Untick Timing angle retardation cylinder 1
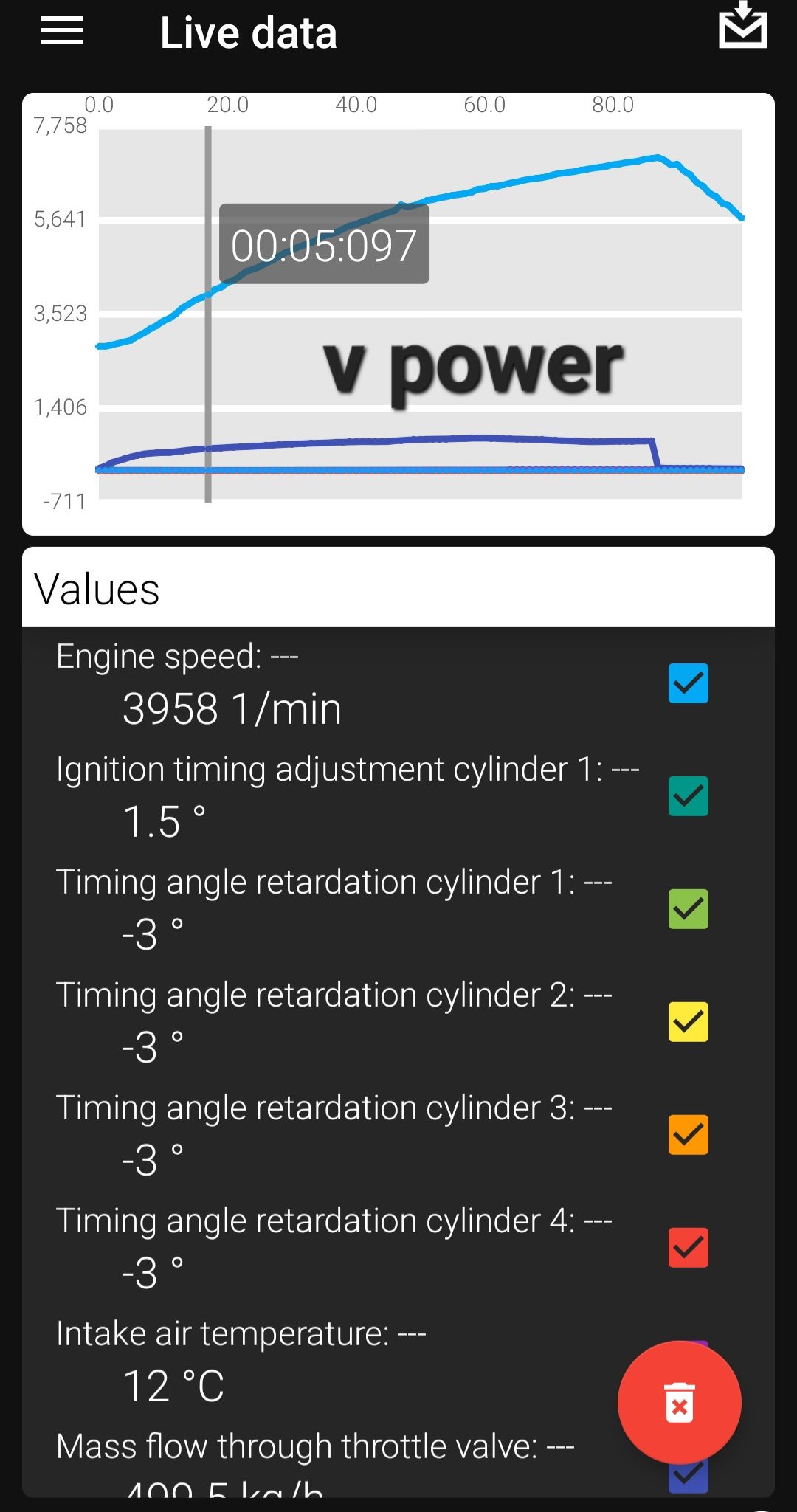 (688, 909)
